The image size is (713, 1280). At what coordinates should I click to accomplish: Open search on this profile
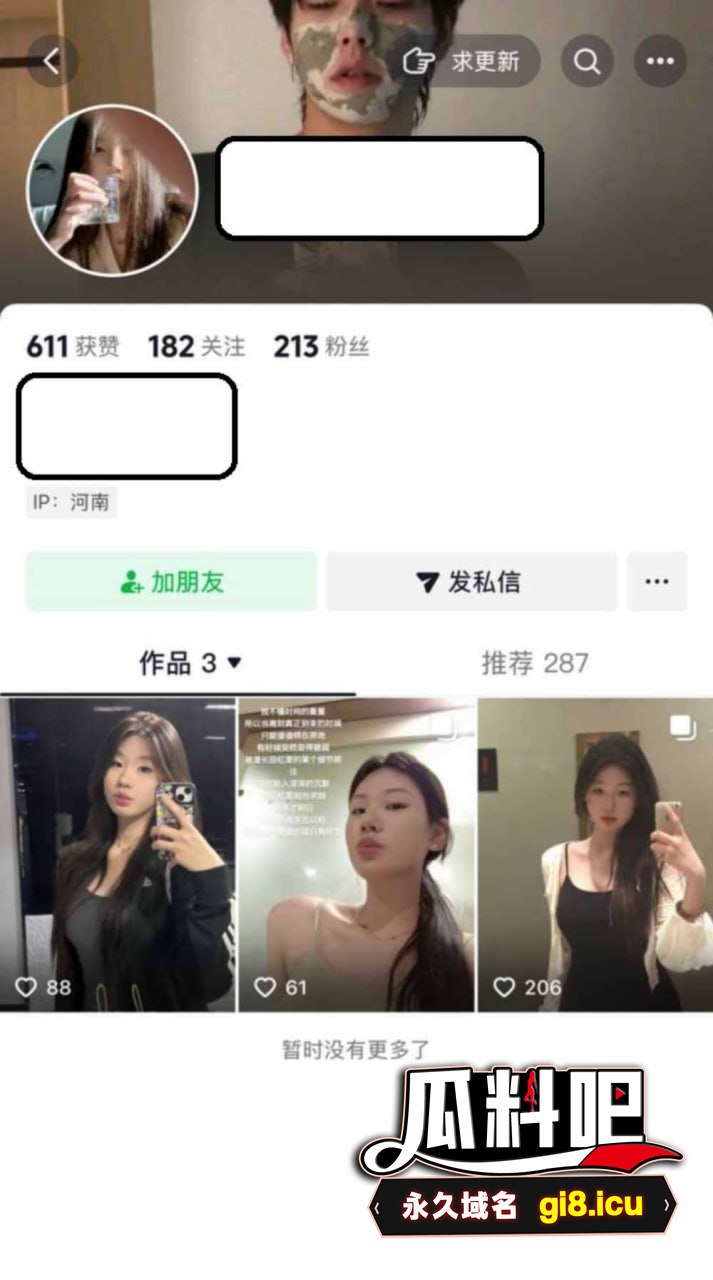[x=587, y=62]
